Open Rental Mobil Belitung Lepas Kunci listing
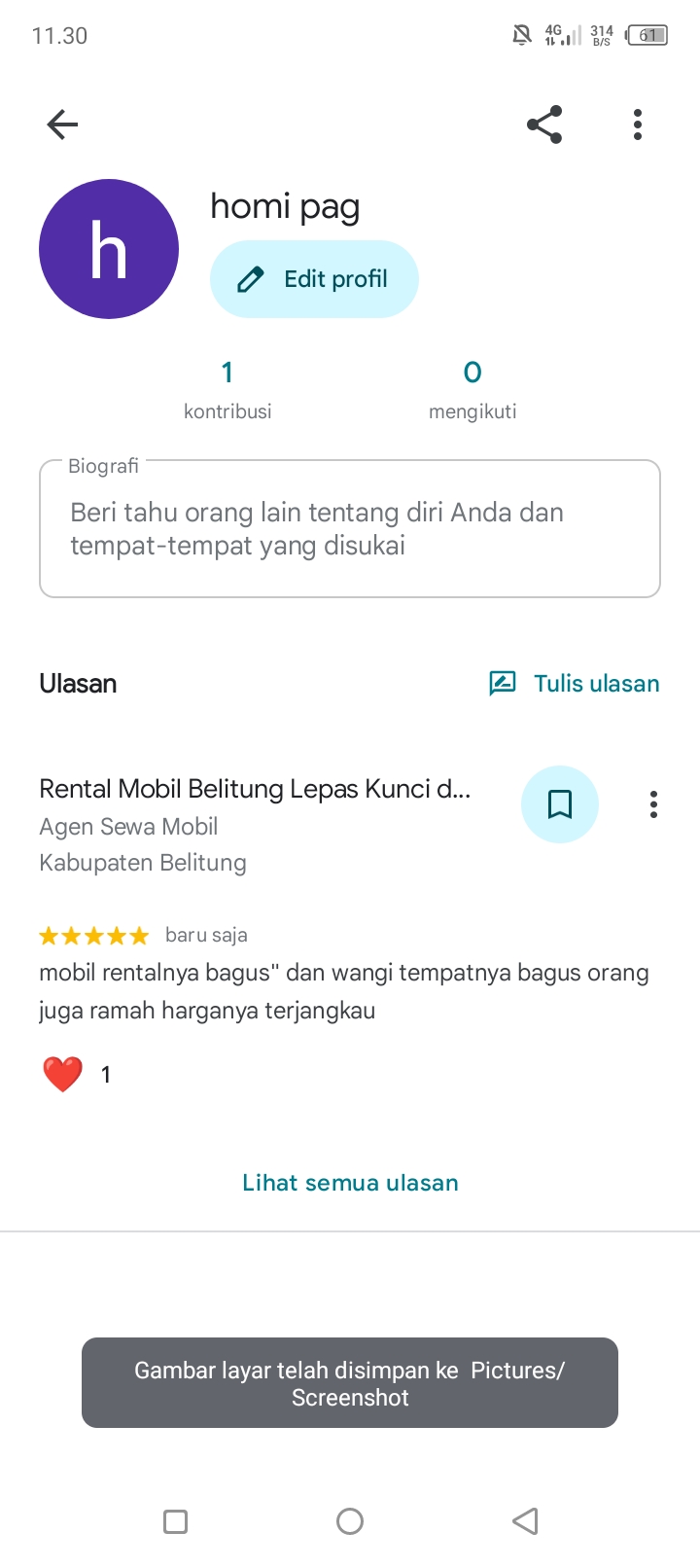The width and height of the screenshot is (700, 1568). pos(255,789)
